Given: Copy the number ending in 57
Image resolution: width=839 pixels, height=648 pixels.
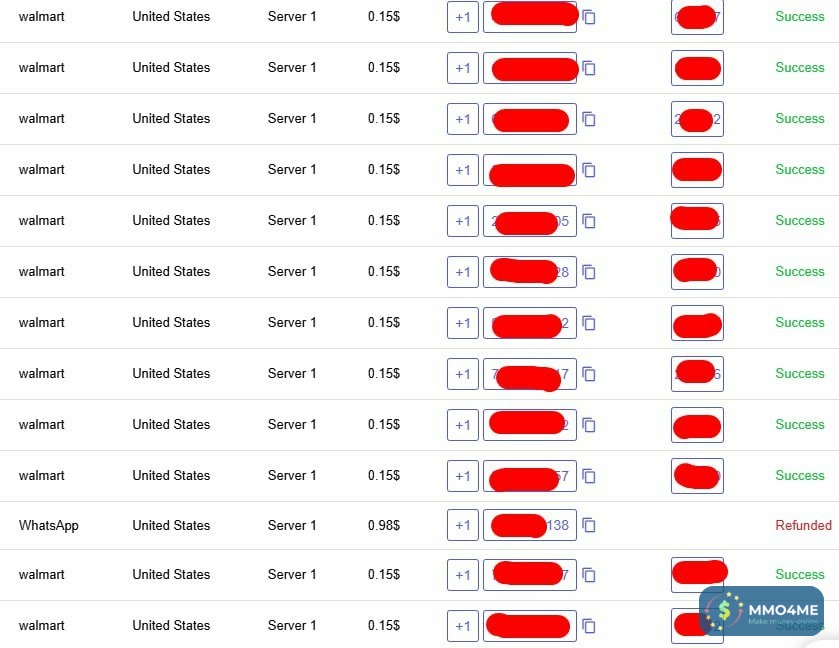Looking at the screenshot, I should [589, 476].
